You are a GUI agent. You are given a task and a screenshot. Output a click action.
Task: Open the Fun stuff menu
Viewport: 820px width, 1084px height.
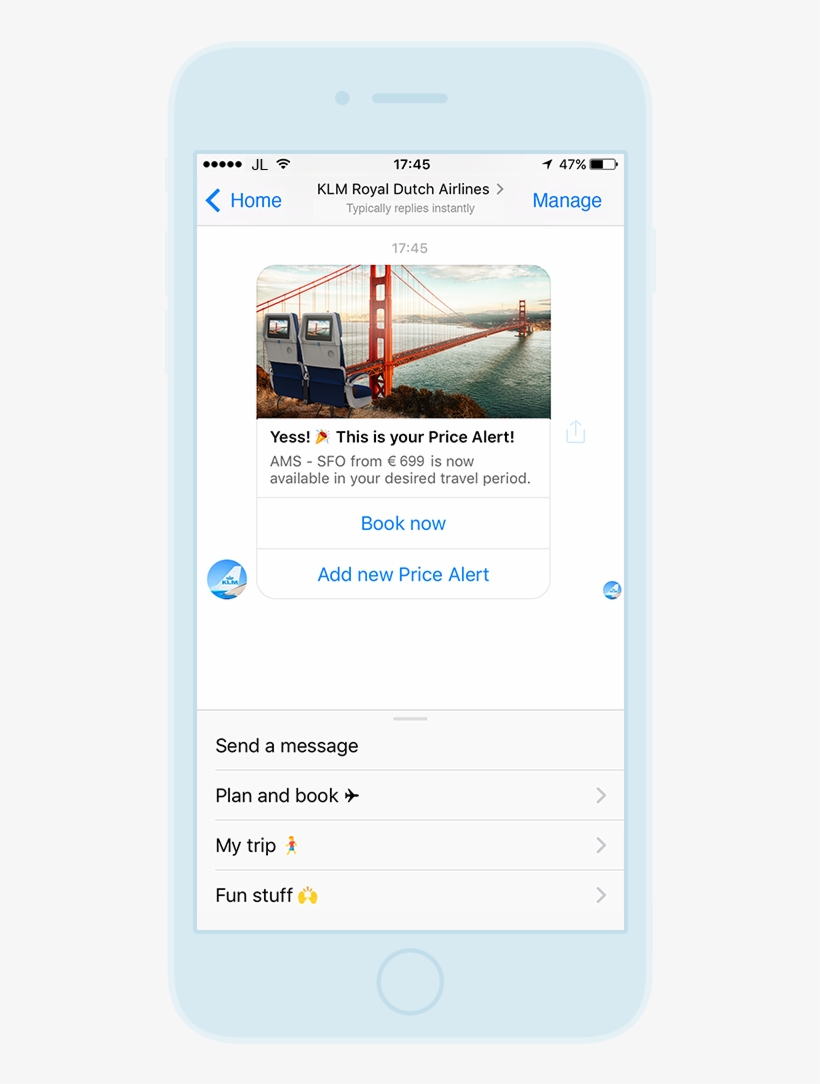[410, 896]
